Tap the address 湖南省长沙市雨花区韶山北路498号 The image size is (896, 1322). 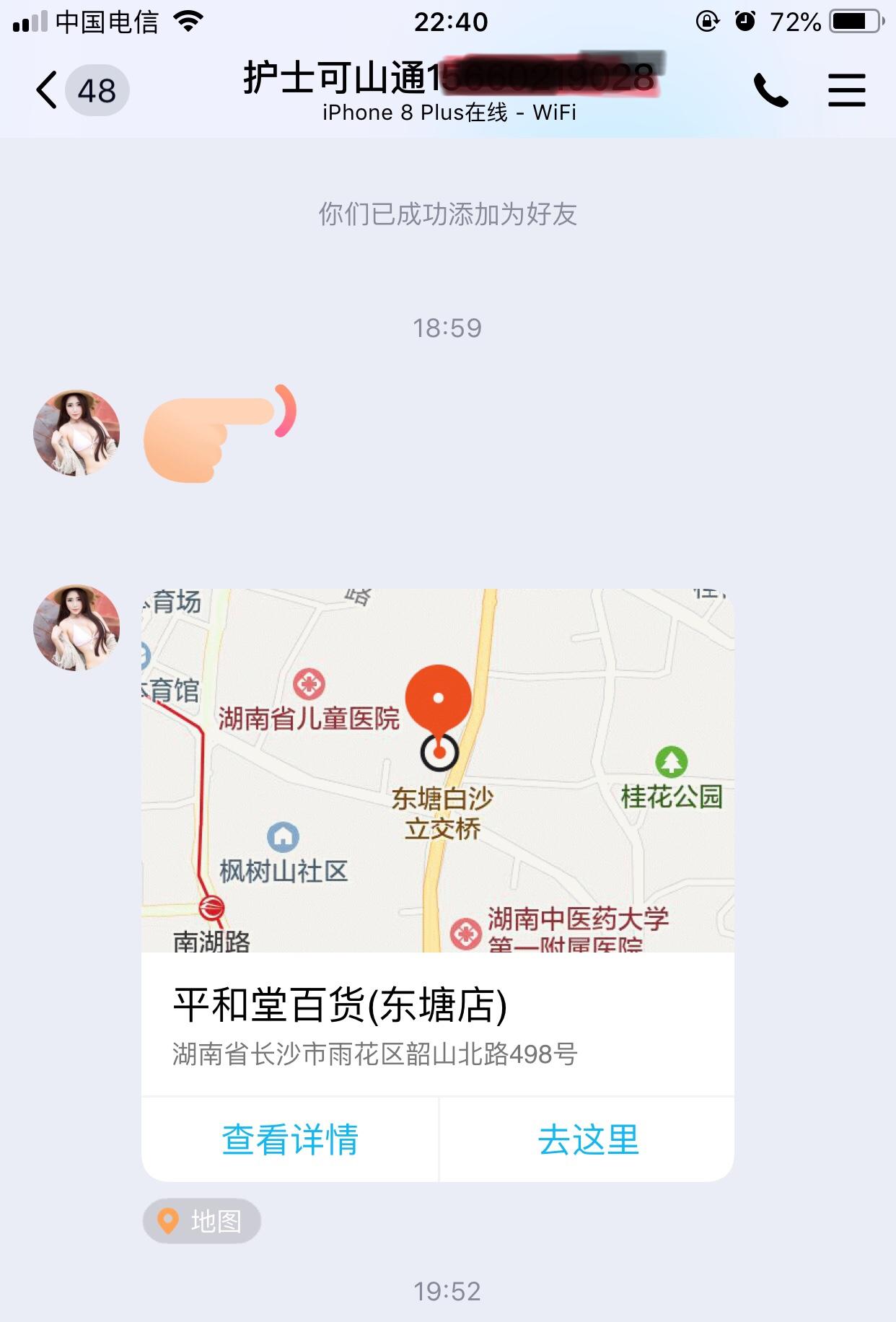[374, 1054]
